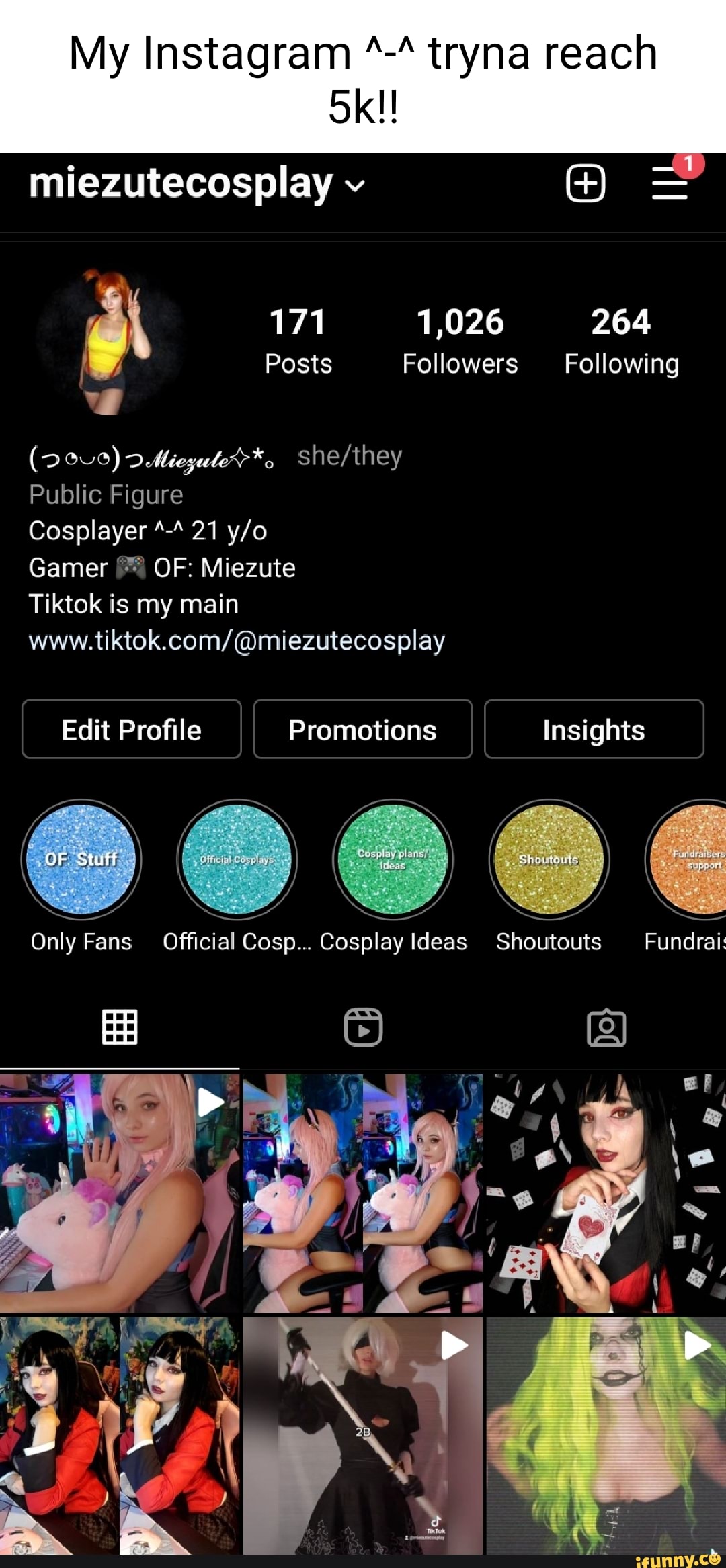Open the Official Cosplays highlight
This screenshot has width=726, height=1568.
pyautogui.click(x=237, y=859)
